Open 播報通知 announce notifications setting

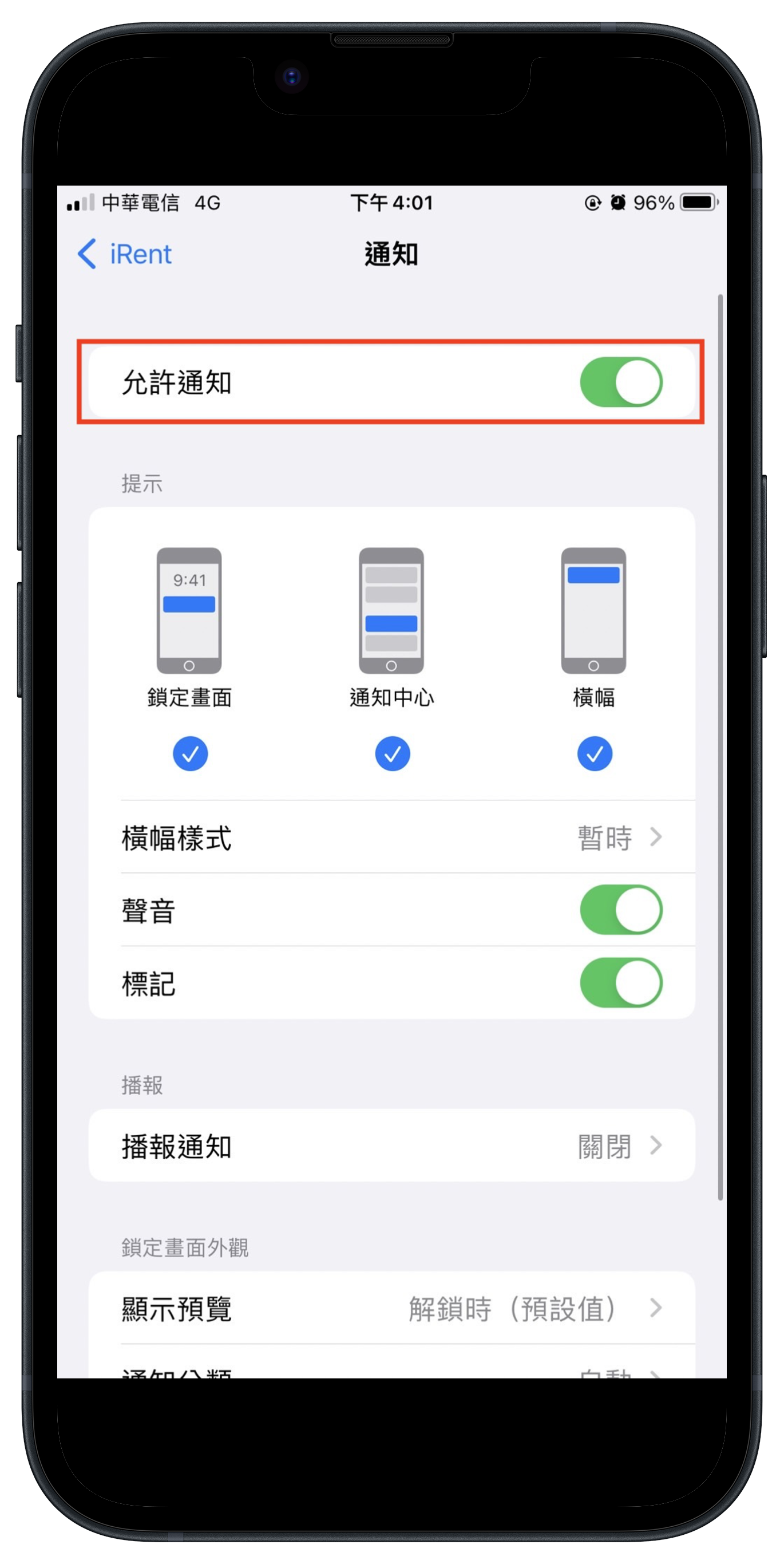[x=391, y=1146]
